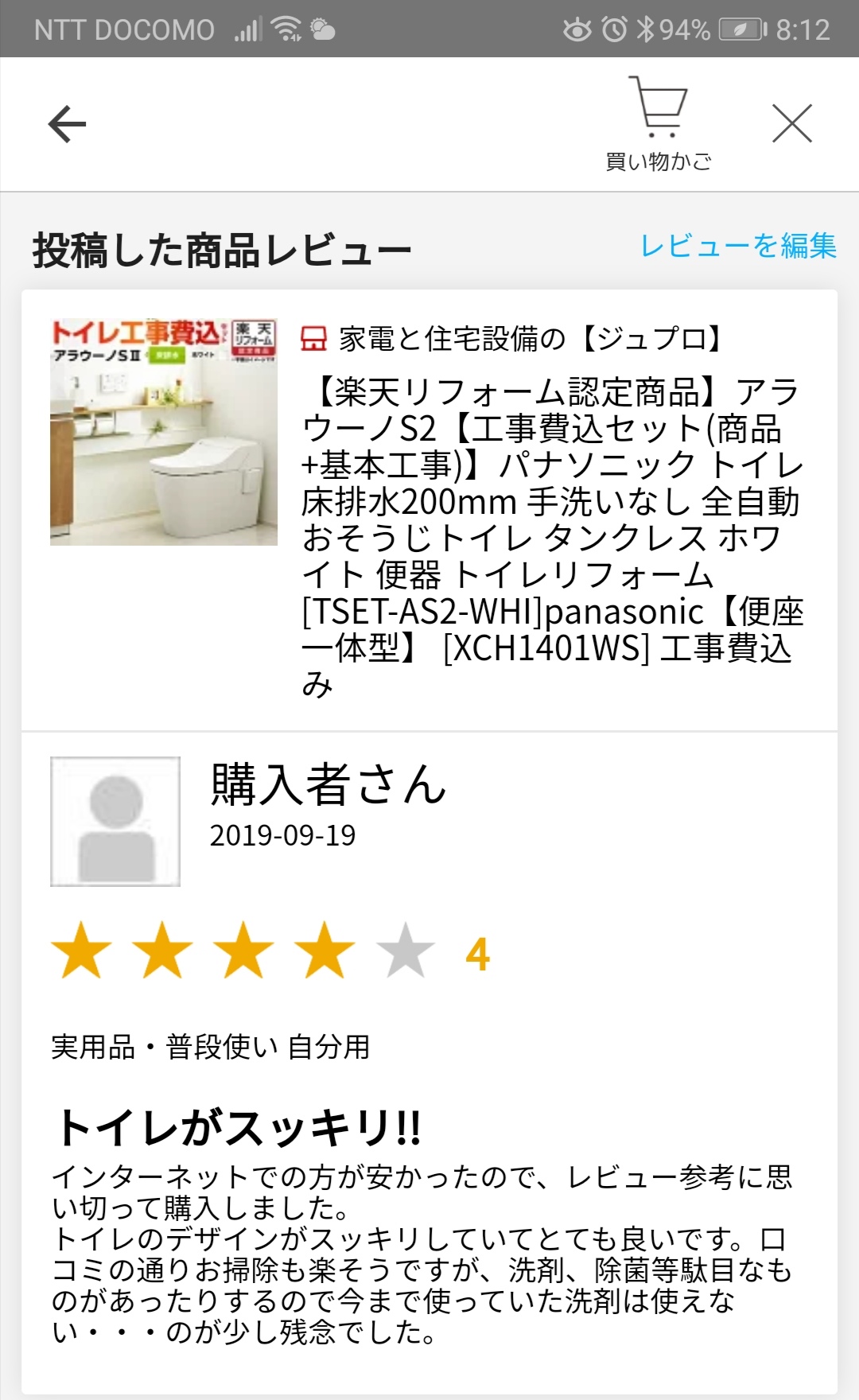Image resolution: width=859 pixels, height=1400 pixels.
Task: Go back using the arrow icon
Action: click(67, 124)
